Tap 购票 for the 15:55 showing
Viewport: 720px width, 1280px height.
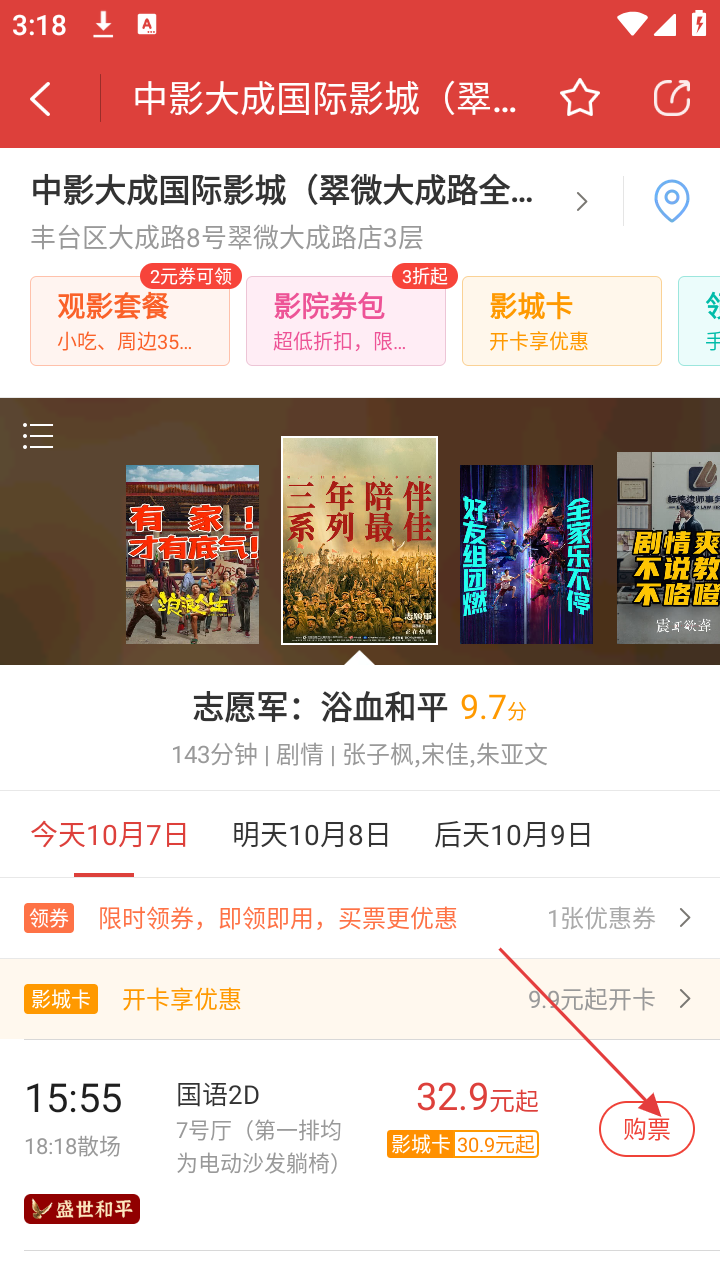tap(646, 1129)
